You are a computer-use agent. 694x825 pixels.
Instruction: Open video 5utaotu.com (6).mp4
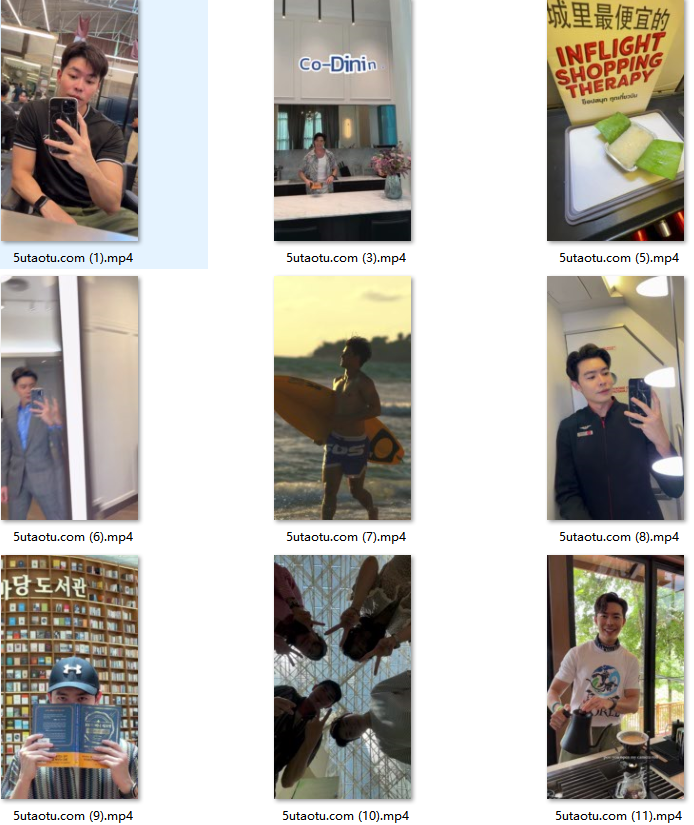point(69,398)
